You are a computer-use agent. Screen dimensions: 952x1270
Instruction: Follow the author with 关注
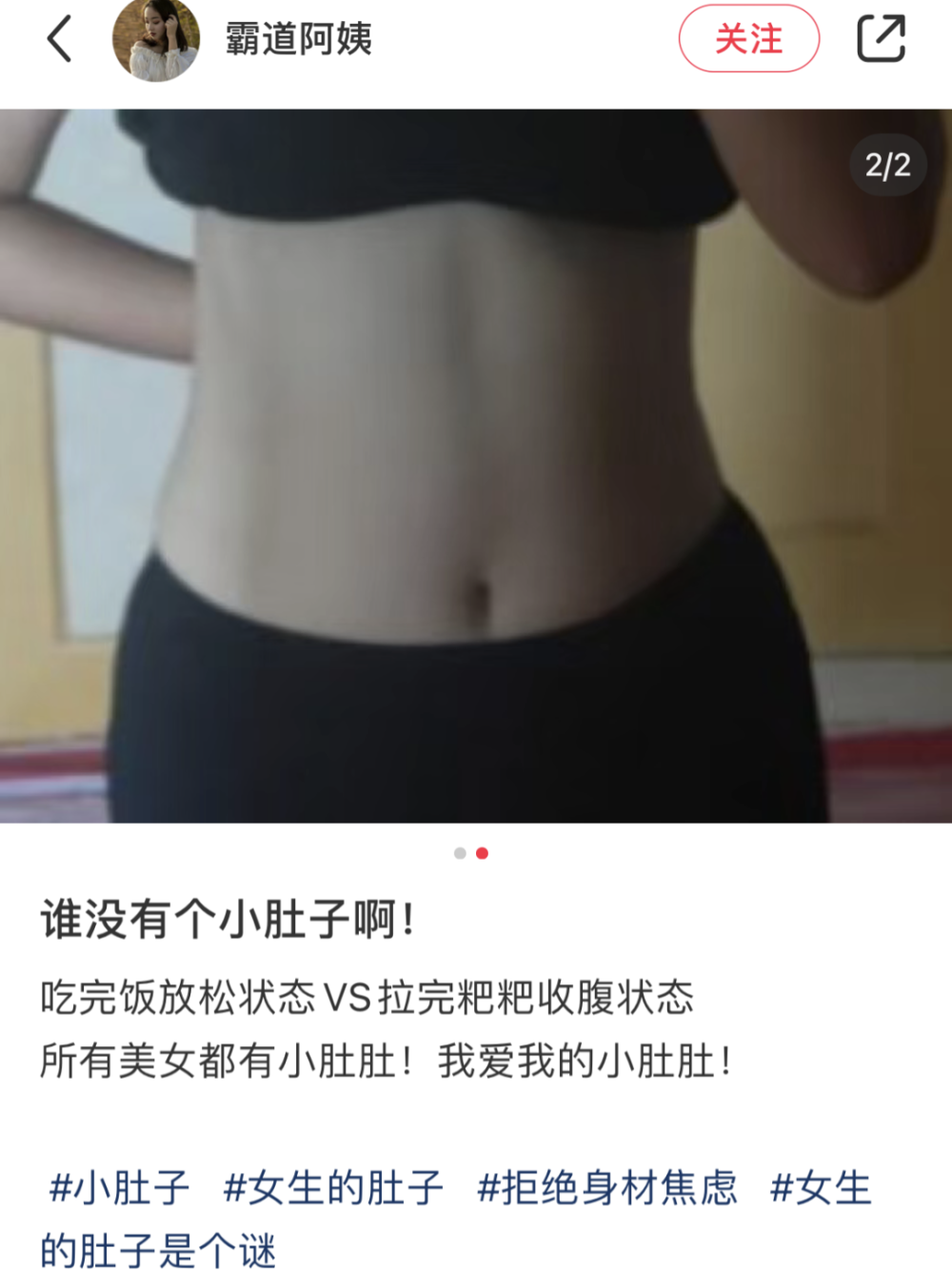tap(749, 38)
